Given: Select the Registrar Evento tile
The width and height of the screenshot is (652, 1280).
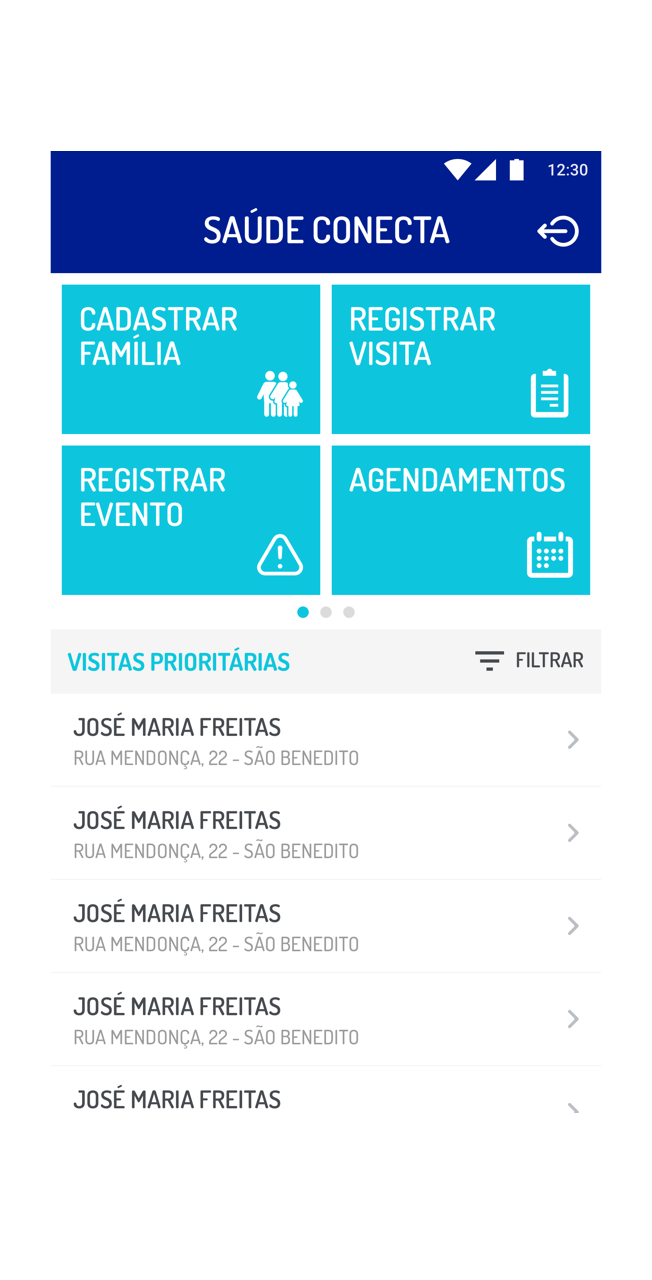Looking at the screenshot, I should point(191,520).
